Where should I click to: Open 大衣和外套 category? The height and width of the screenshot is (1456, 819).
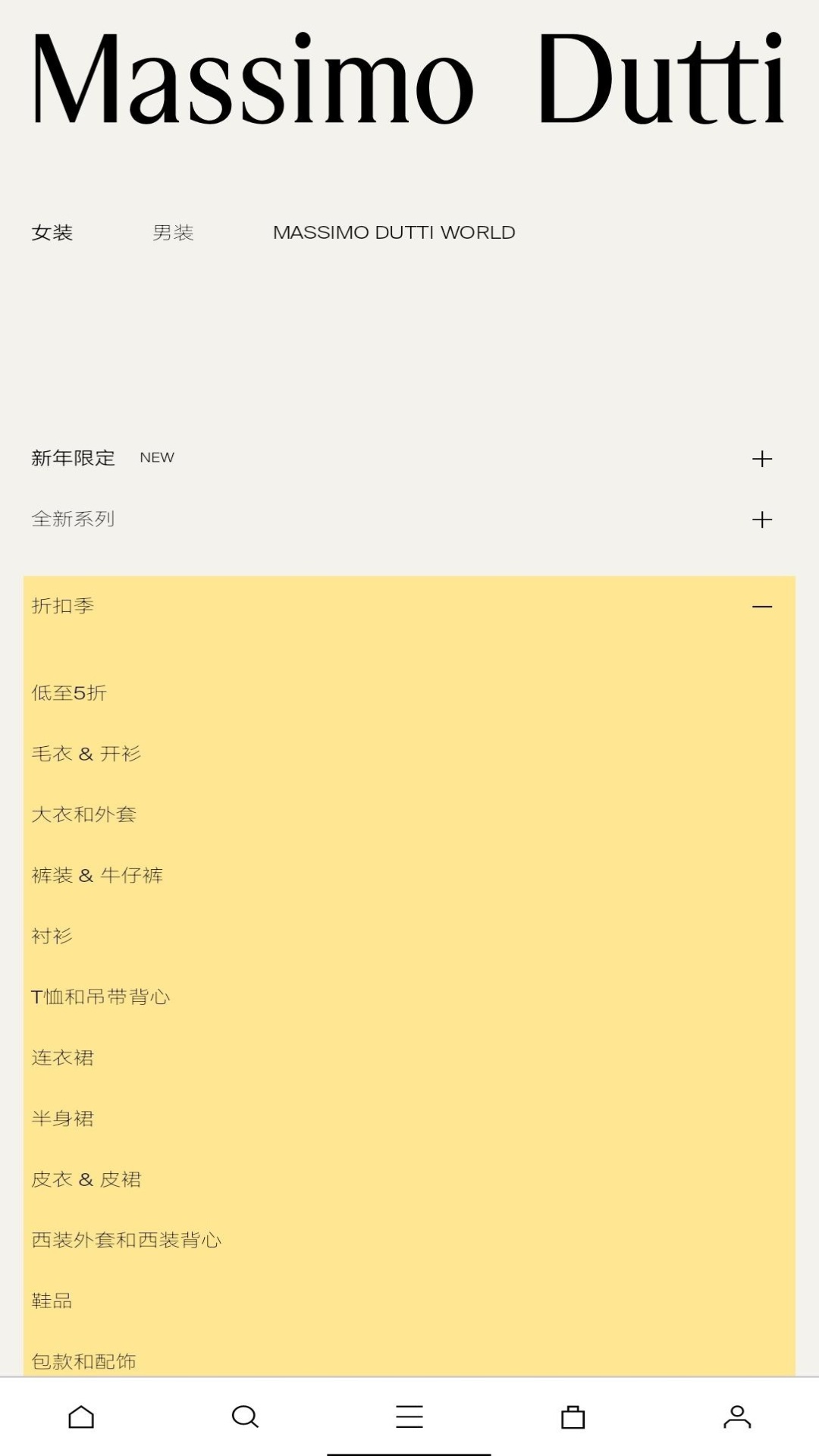pos(83,814)
